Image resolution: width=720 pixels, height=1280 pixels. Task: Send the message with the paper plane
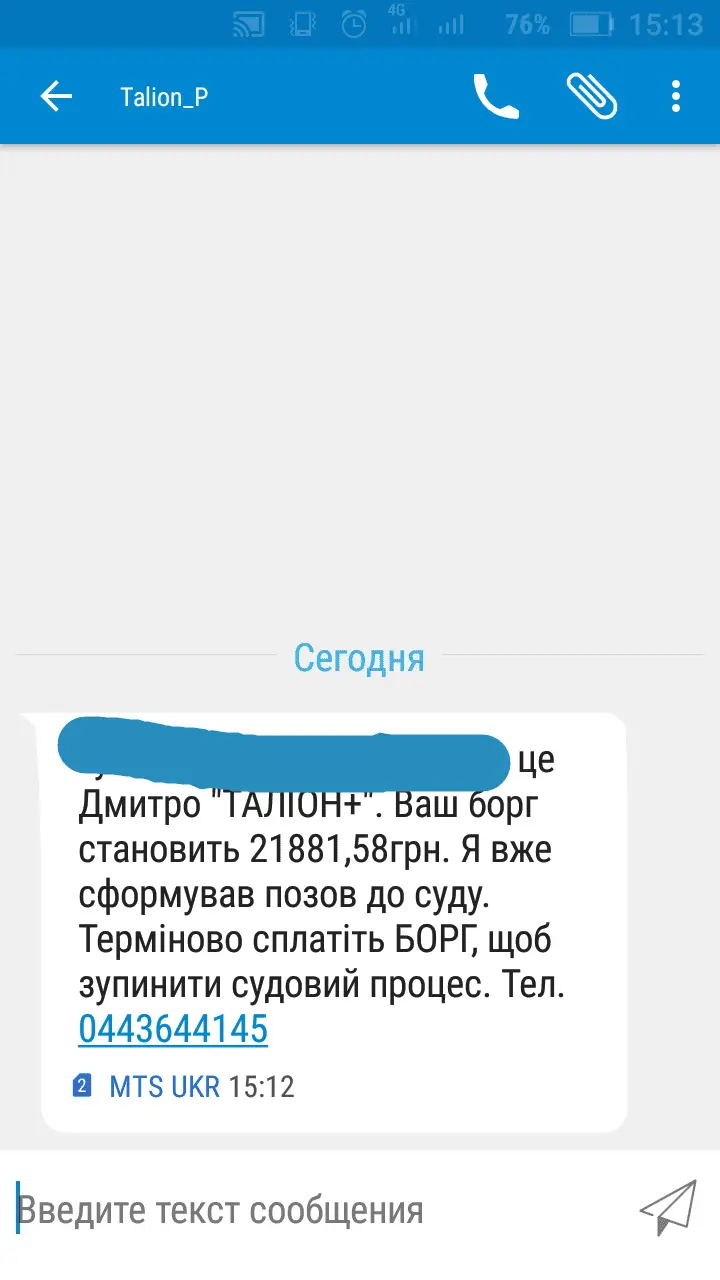click(x=667, y=1208)
